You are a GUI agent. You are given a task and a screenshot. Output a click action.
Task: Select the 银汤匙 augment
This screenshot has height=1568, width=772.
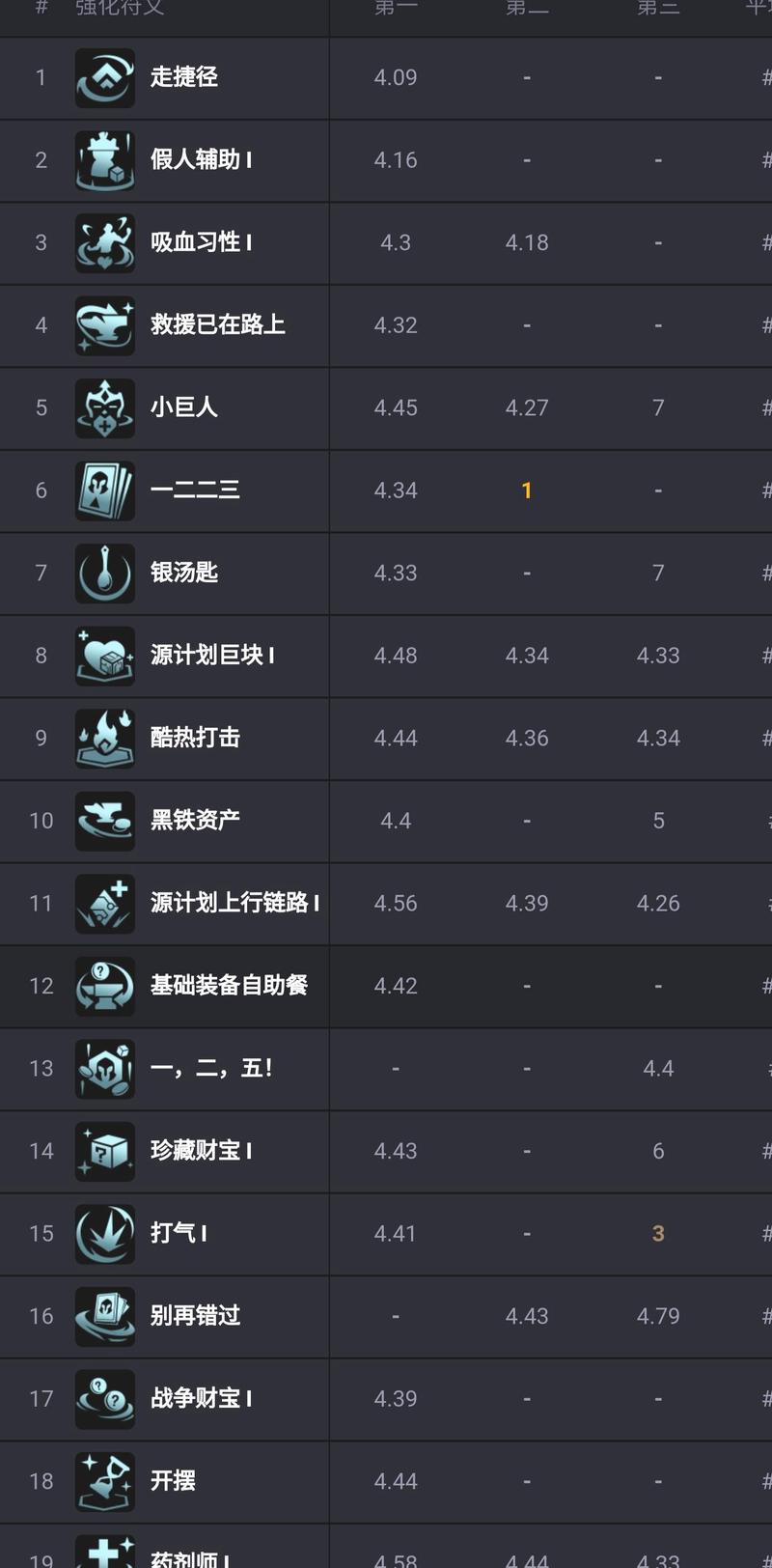pyautogui.click(x=183, y=573)
